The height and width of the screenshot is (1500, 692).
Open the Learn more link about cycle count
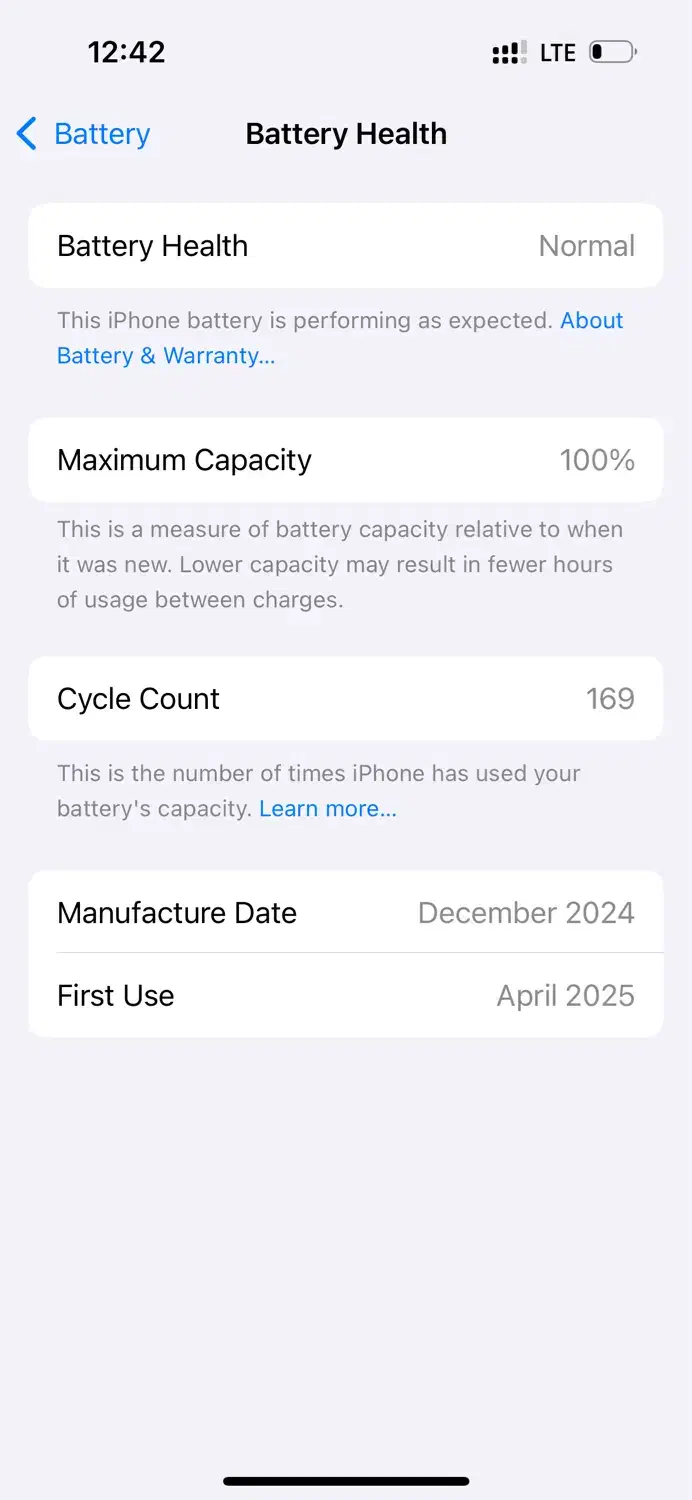point(327,809)
